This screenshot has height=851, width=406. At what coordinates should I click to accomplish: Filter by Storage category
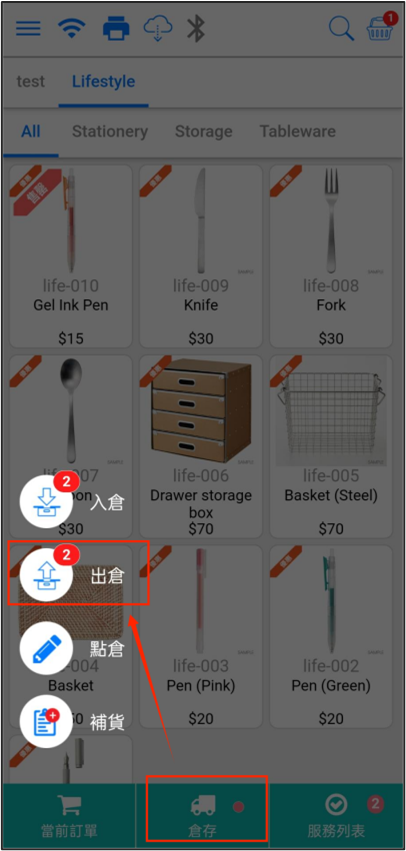pos(204,131)
